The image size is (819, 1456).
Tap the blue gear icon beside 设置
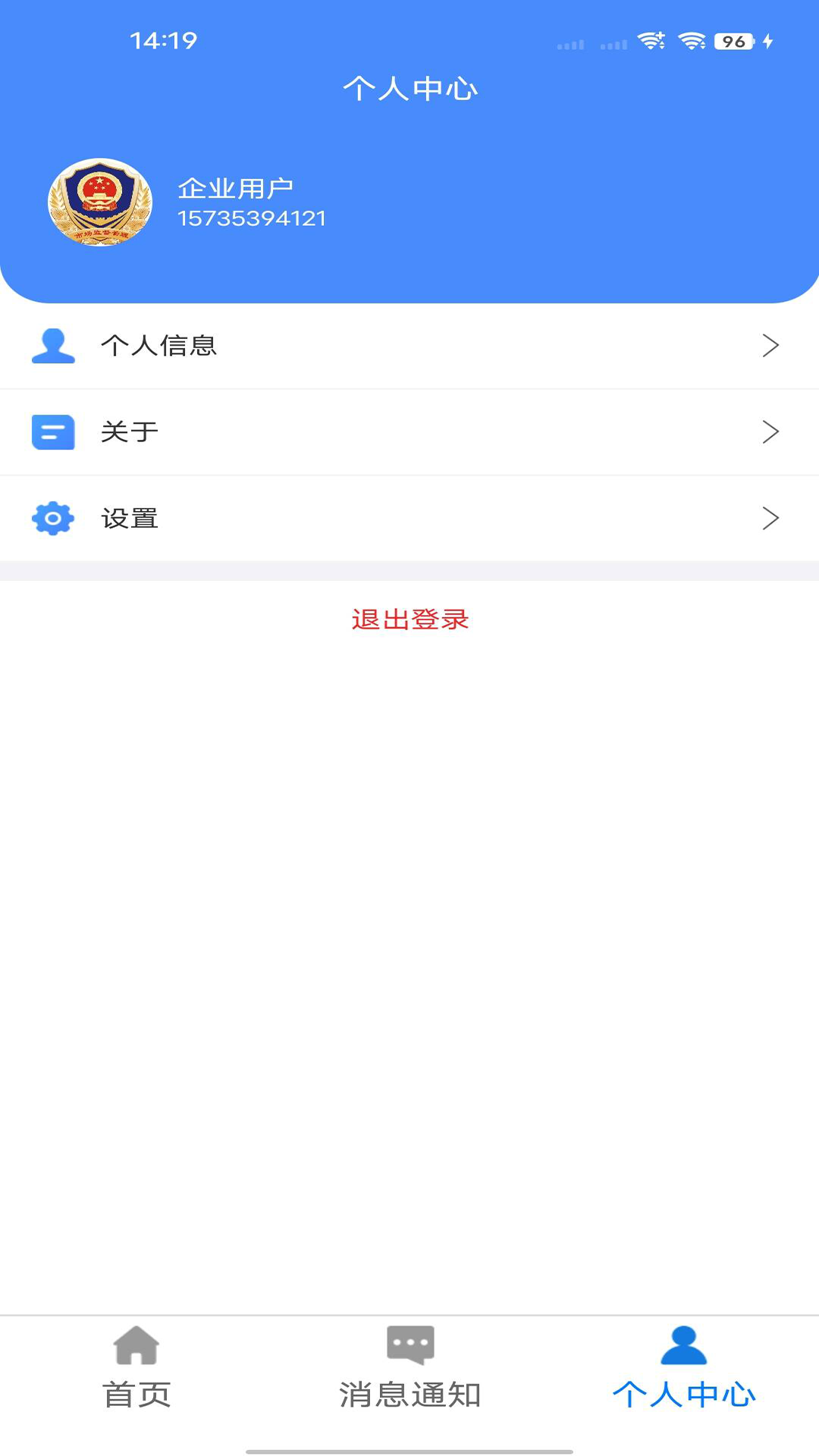click(53, 519)
